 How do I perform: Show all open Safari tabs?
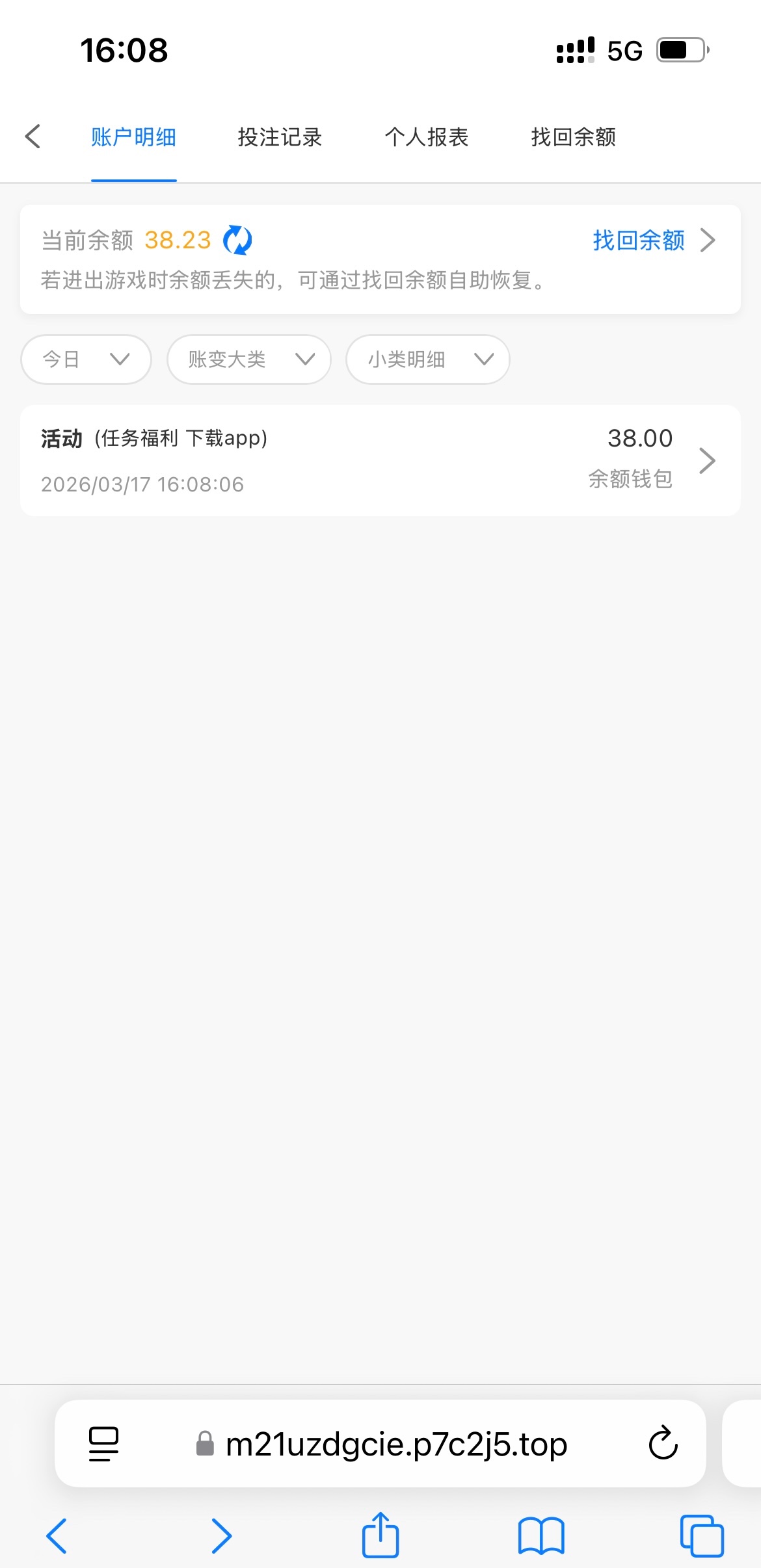702,1535
